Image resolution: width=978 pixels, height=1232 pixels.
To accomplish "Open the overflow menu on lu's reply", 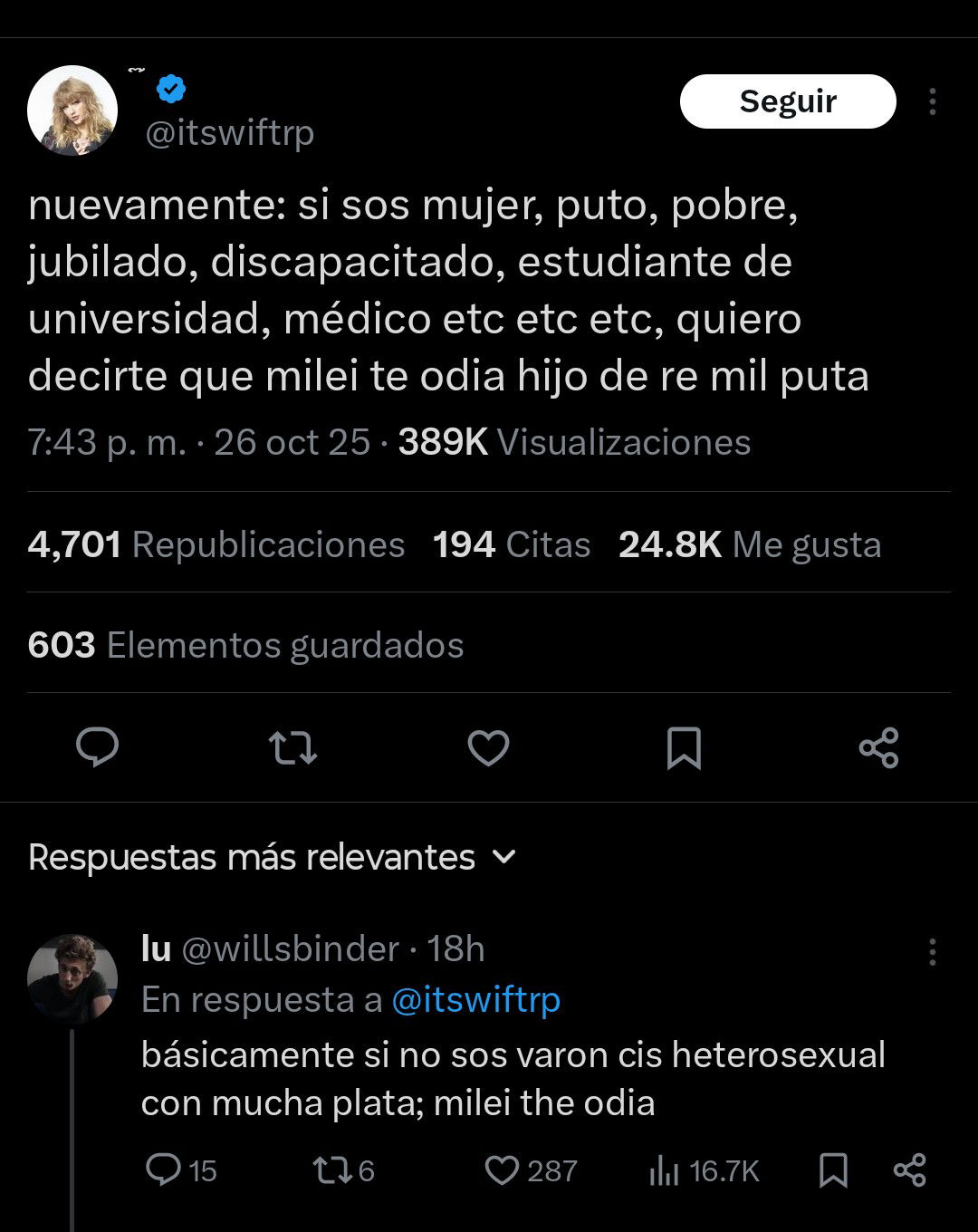I will [x=932, y=951].
